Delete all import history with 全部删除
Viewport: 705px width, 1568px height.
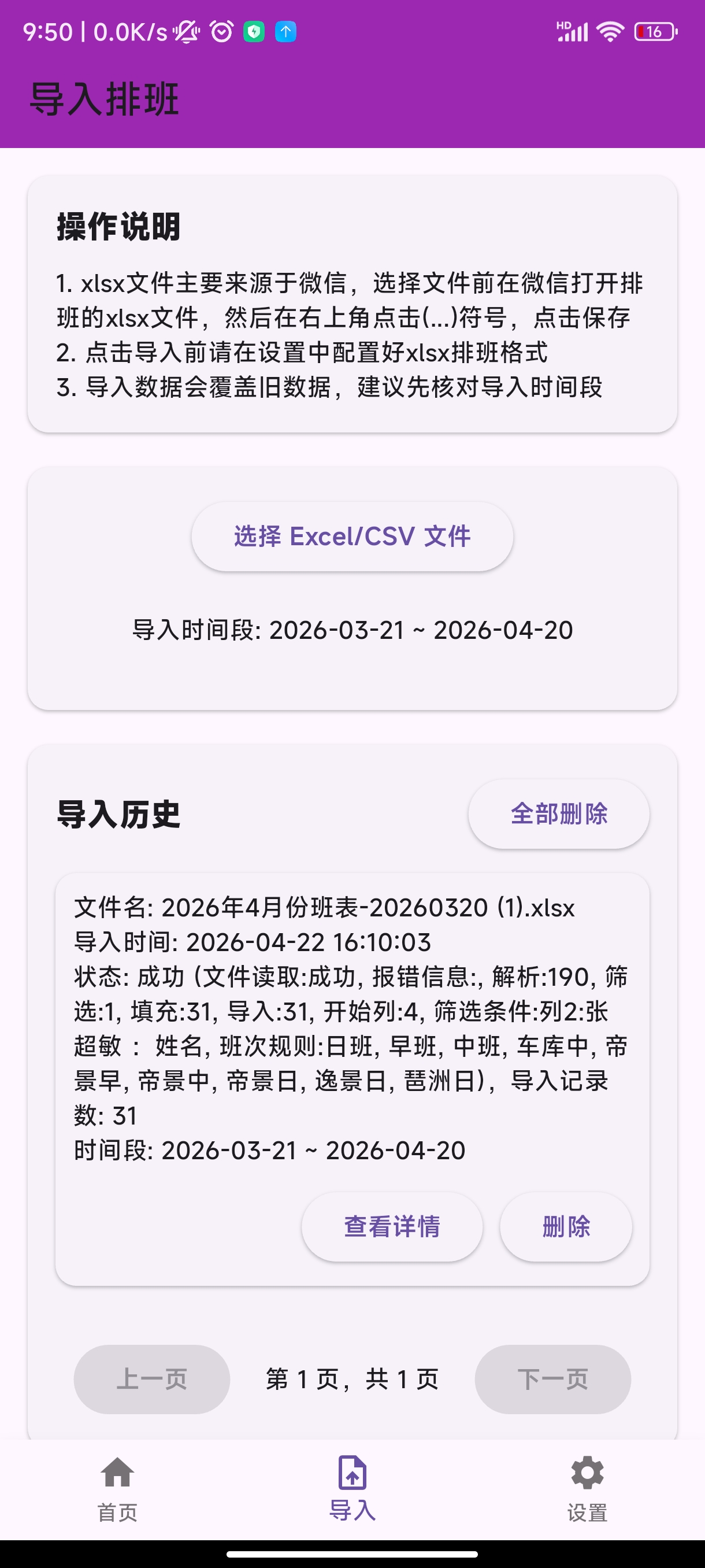558,814
